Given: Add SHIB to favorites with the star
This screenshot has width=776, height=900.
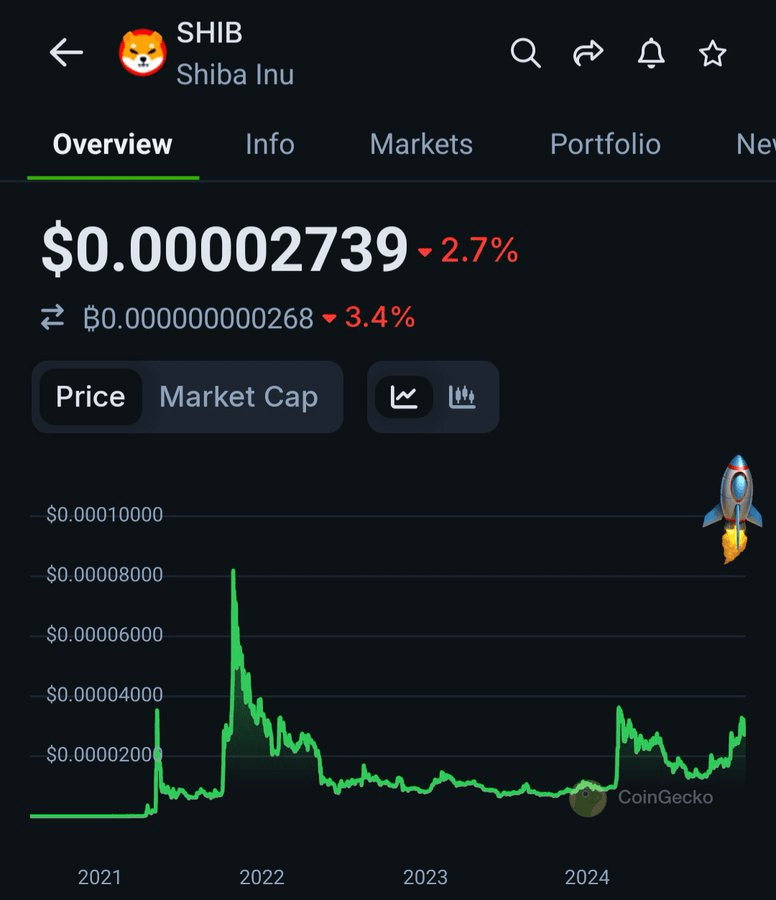Looking at the screenshot, I should (x=712, y=53).
